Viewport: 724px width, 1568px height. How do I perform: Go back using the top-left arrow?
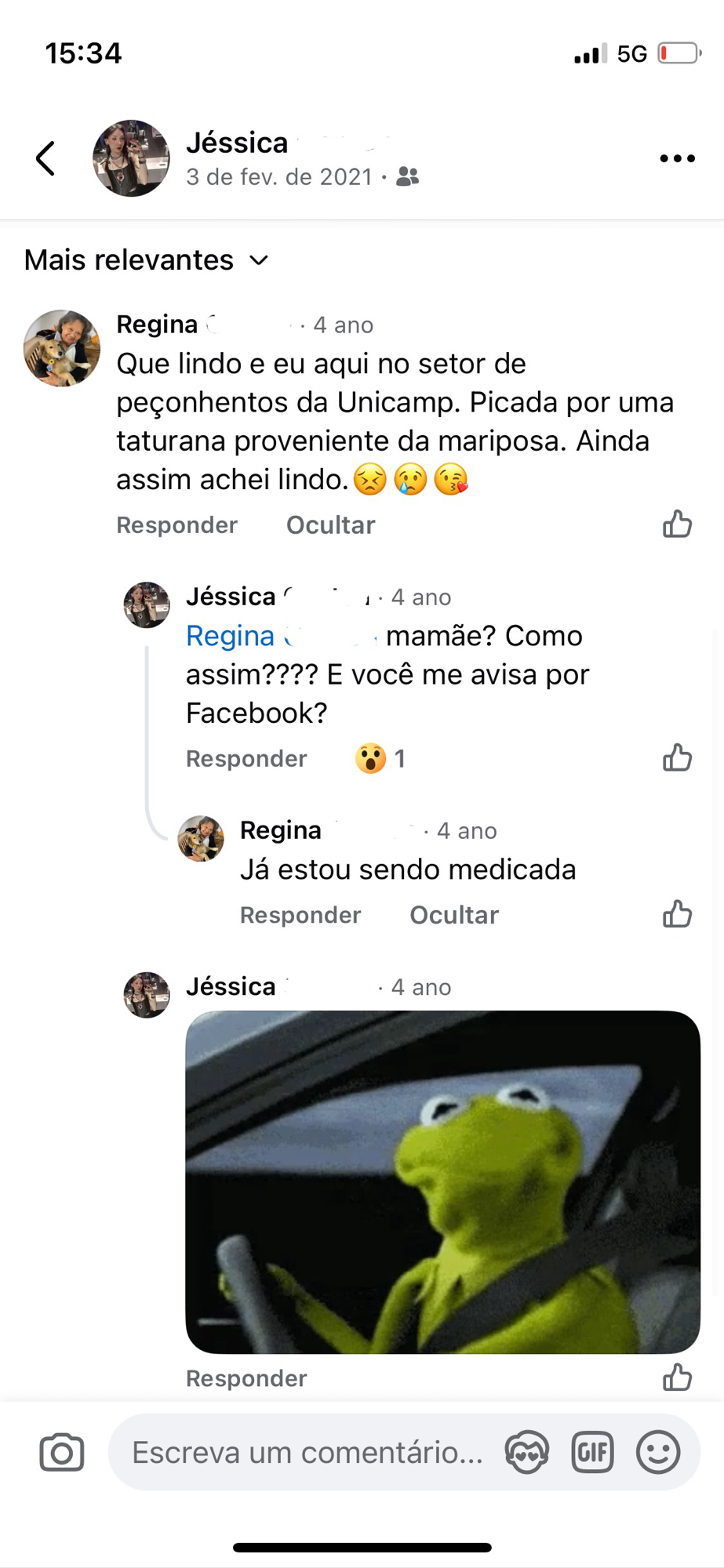[x=45, y=158]
